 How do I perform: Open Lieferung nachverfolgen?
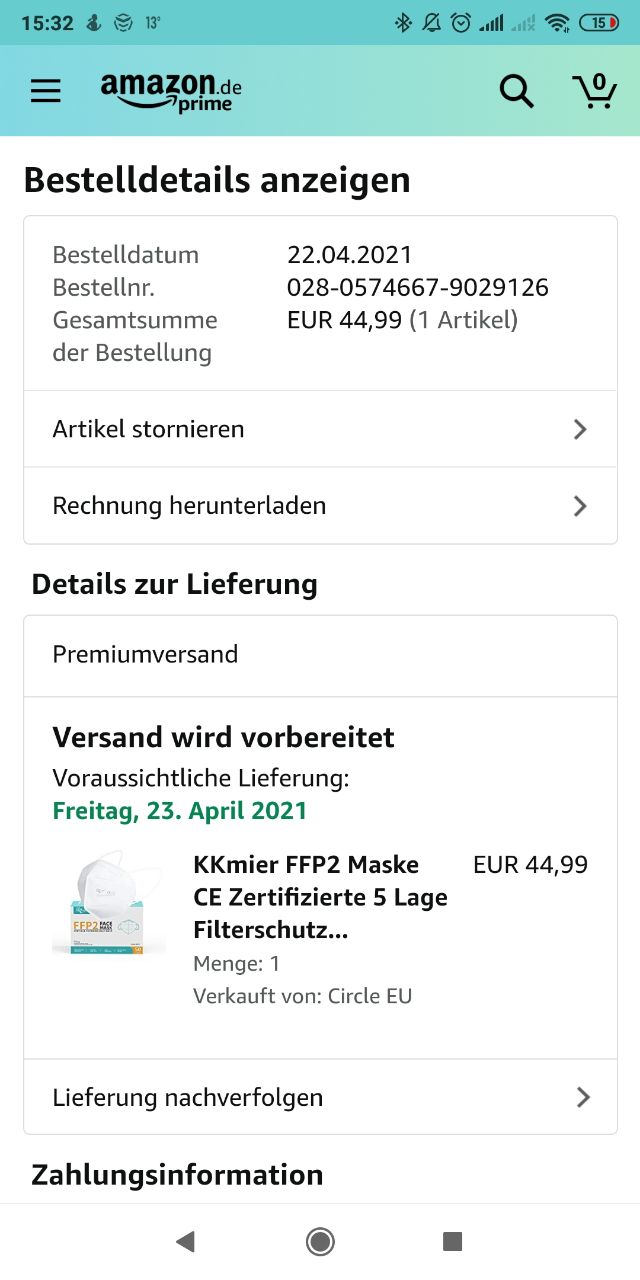pos(320,1097)
